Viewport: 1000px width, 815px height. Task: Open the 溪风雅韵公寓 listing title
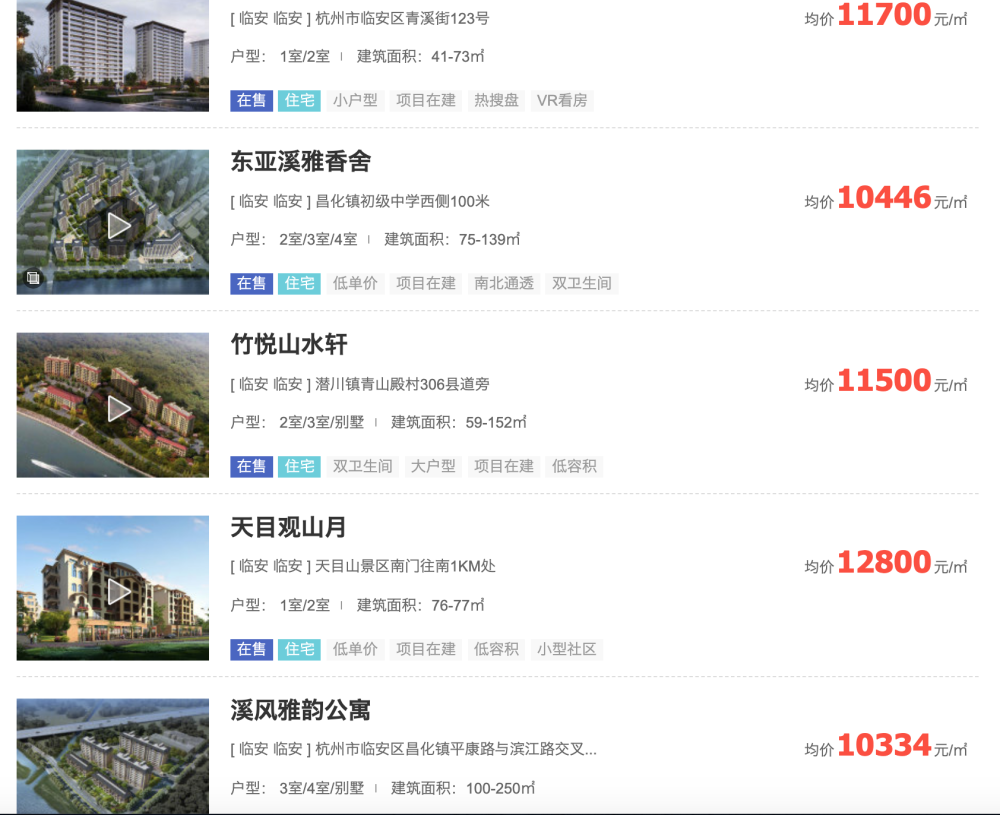tap(301, 710)
